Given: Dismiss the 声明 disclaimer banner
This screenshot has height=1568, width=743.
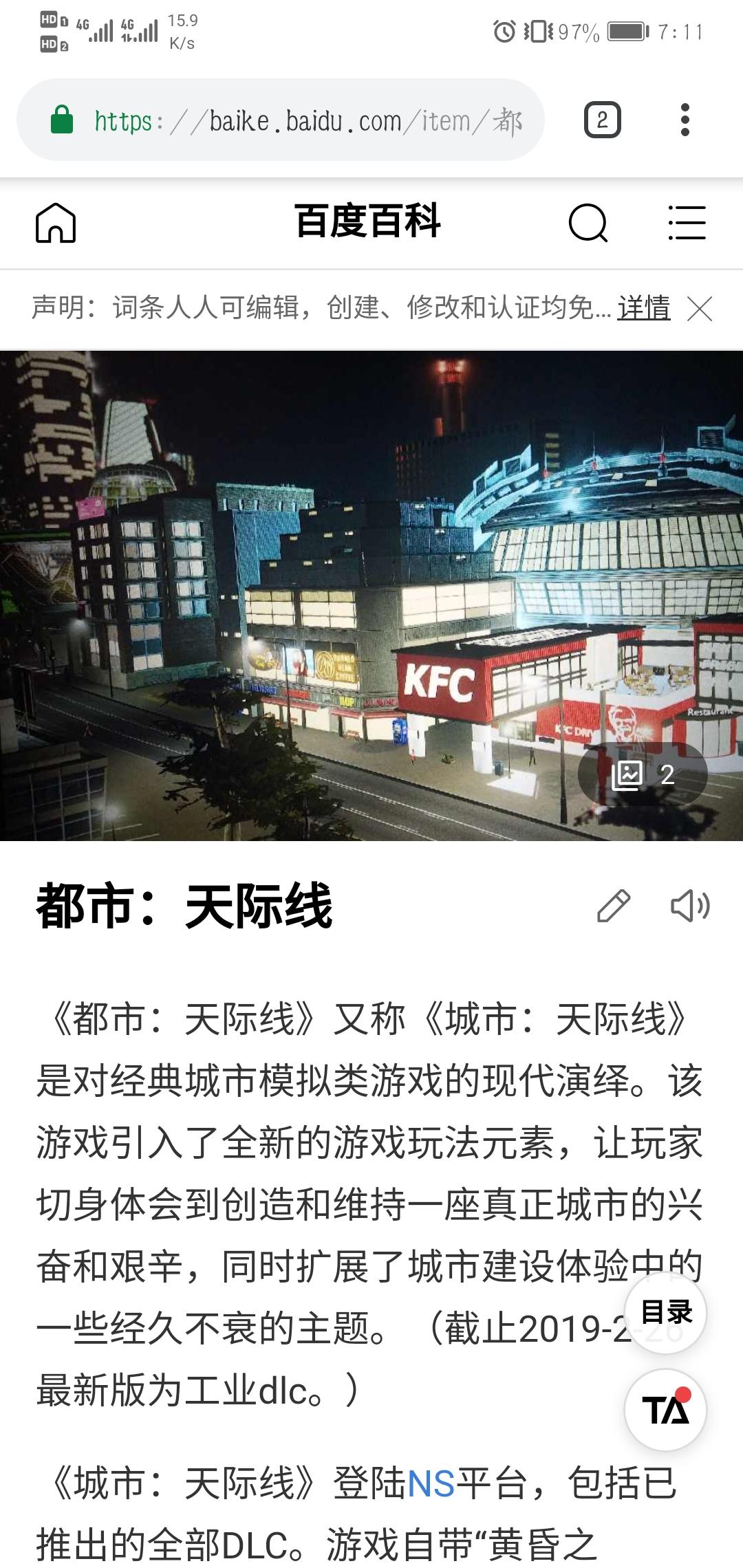Looking at the screenshot, I should coord(700,309).
